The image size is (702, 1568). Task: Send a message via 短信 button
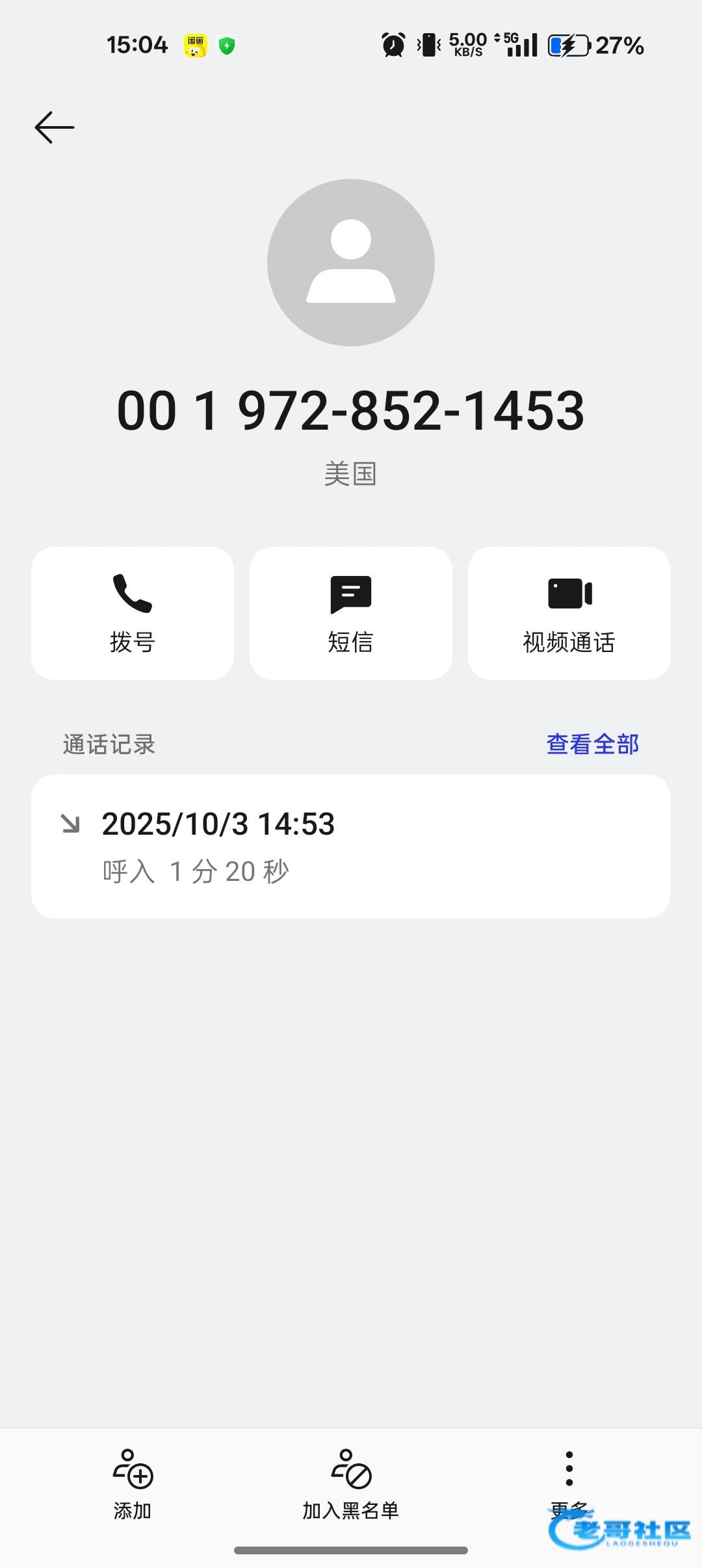351,613
